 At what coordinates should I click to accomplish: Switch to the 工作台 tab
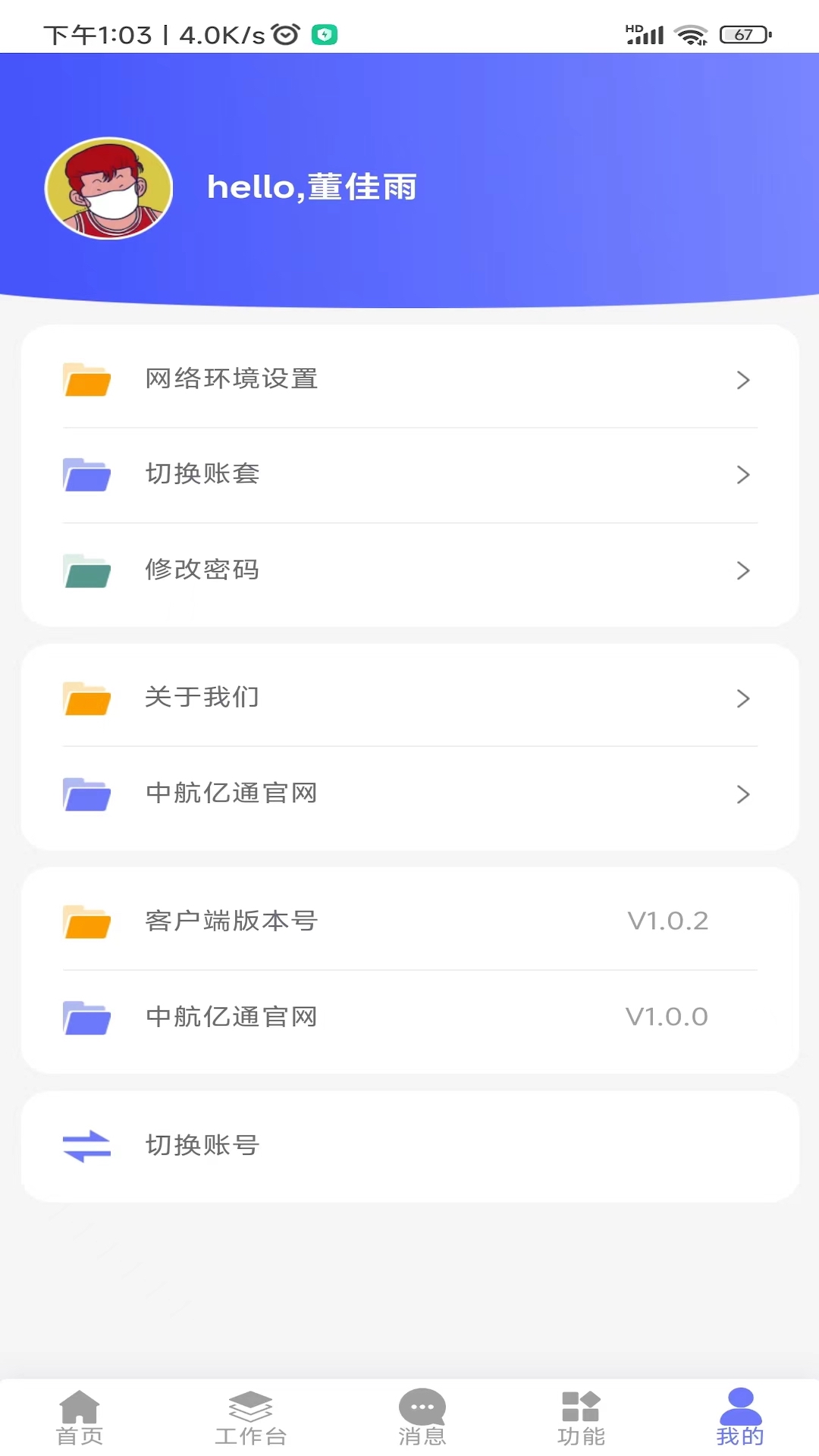[250, 1417]
